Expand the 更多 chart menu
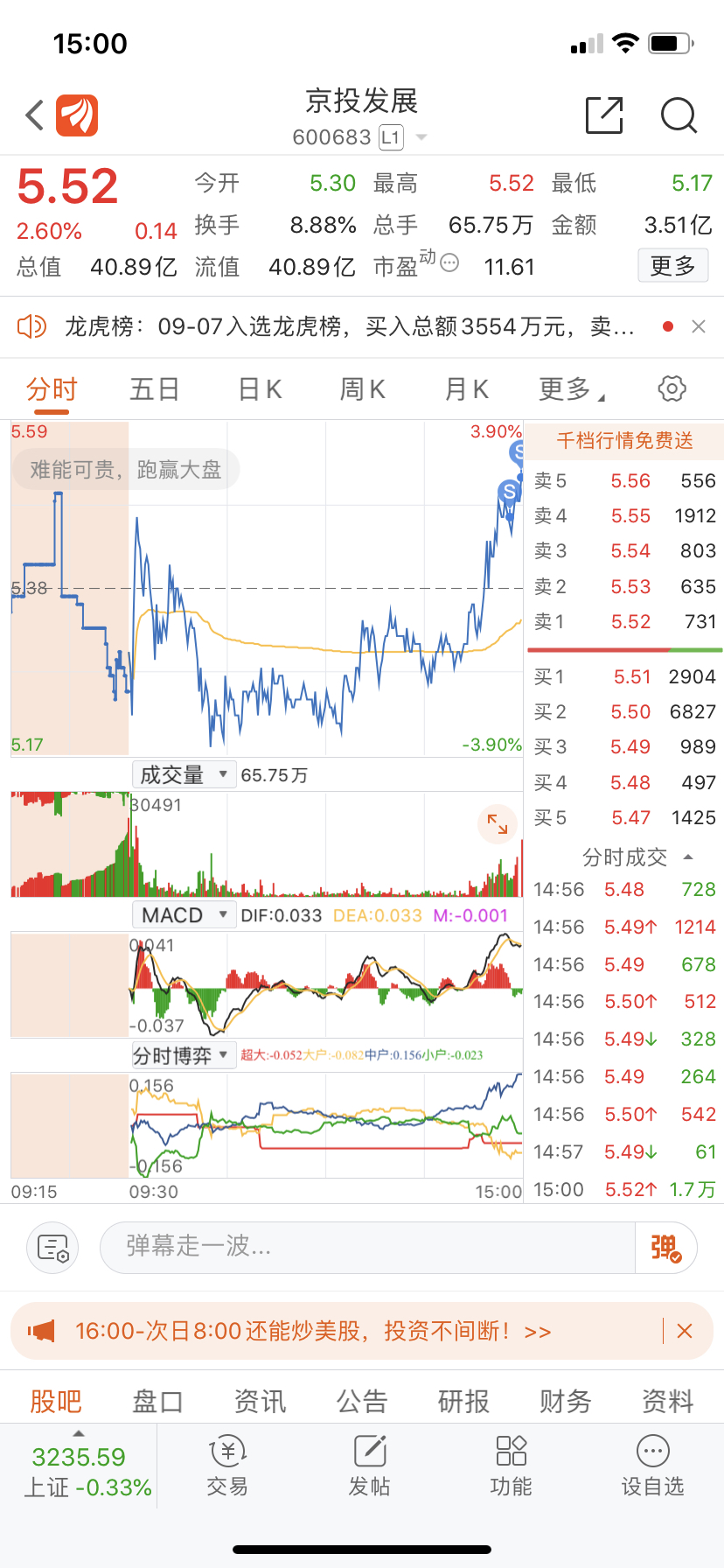The height and width of the screenshot is (1568, 724). point(568,388)
